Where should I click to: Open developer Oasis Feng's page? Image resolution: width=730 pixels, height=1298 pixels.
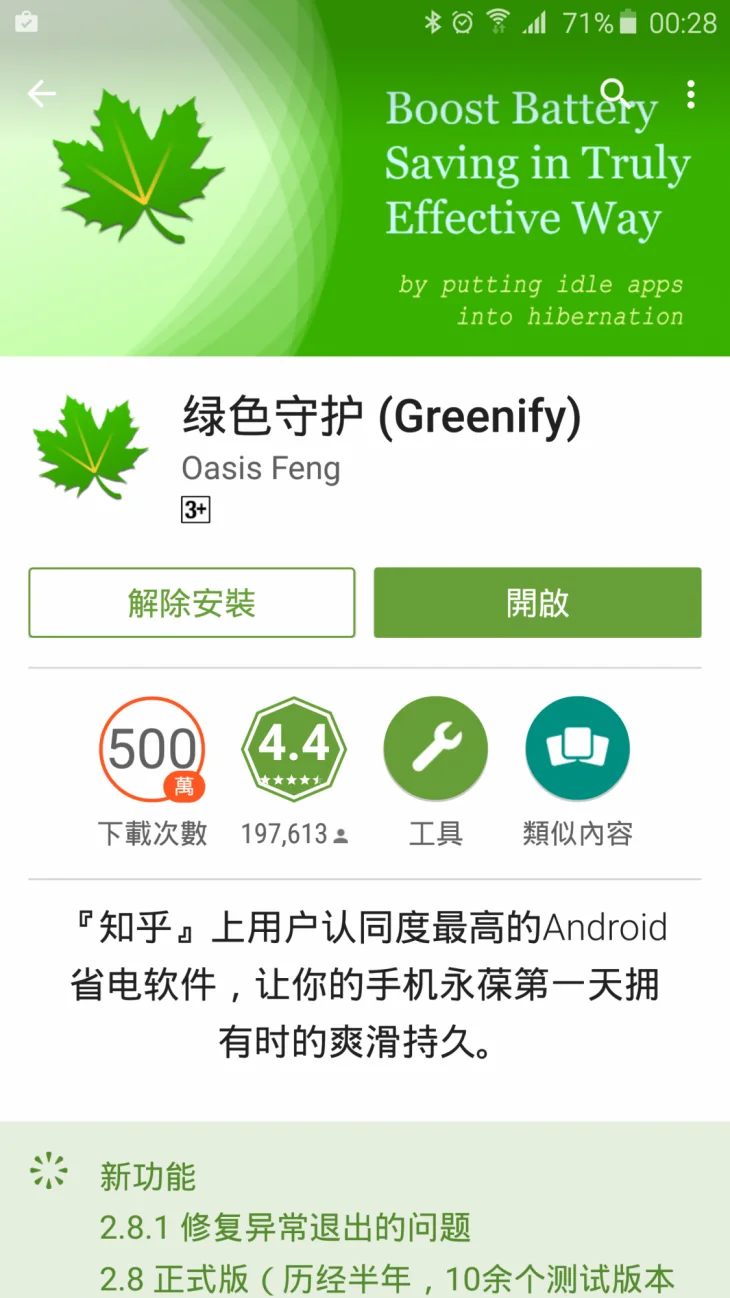coord(261,468)
